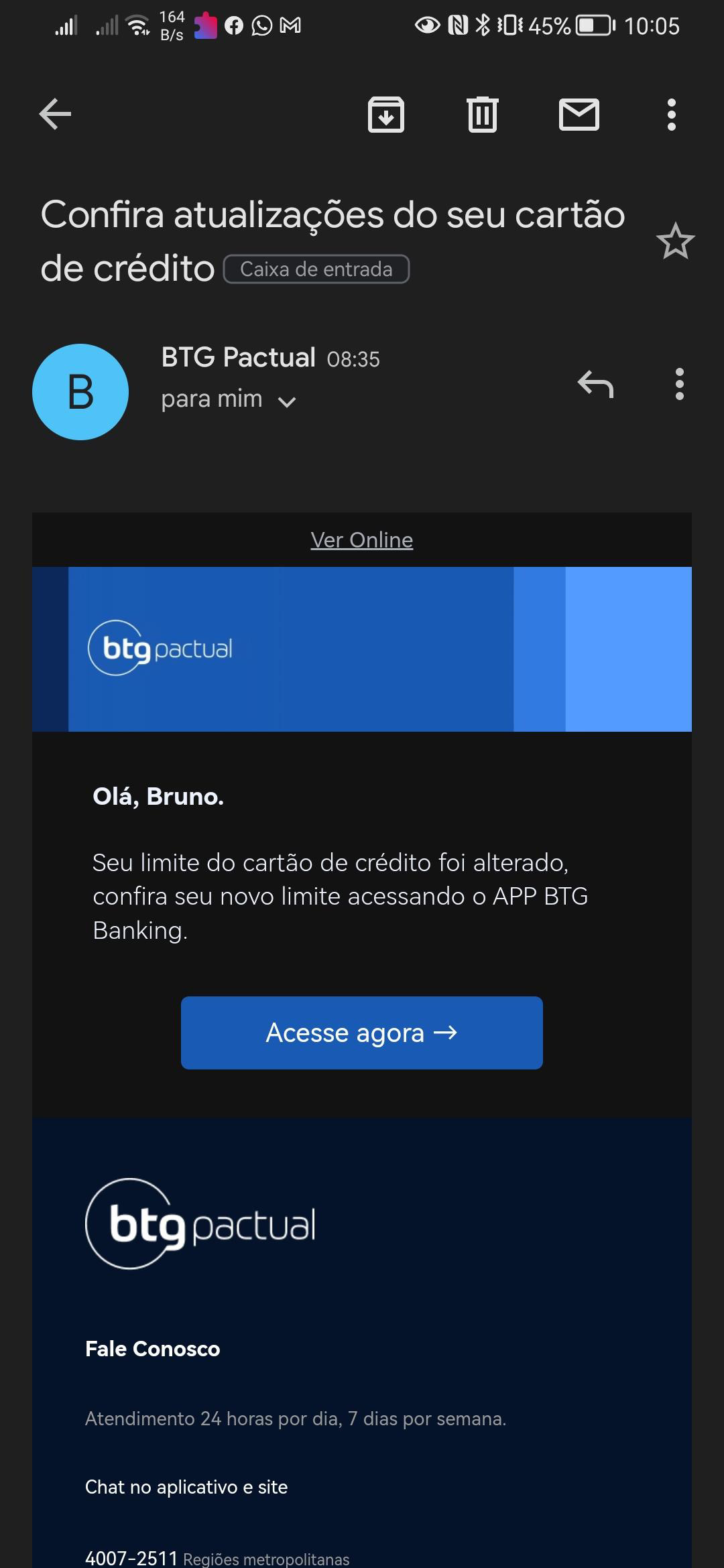
Task: Expand recipient details next to para mim
Action: 287,401
